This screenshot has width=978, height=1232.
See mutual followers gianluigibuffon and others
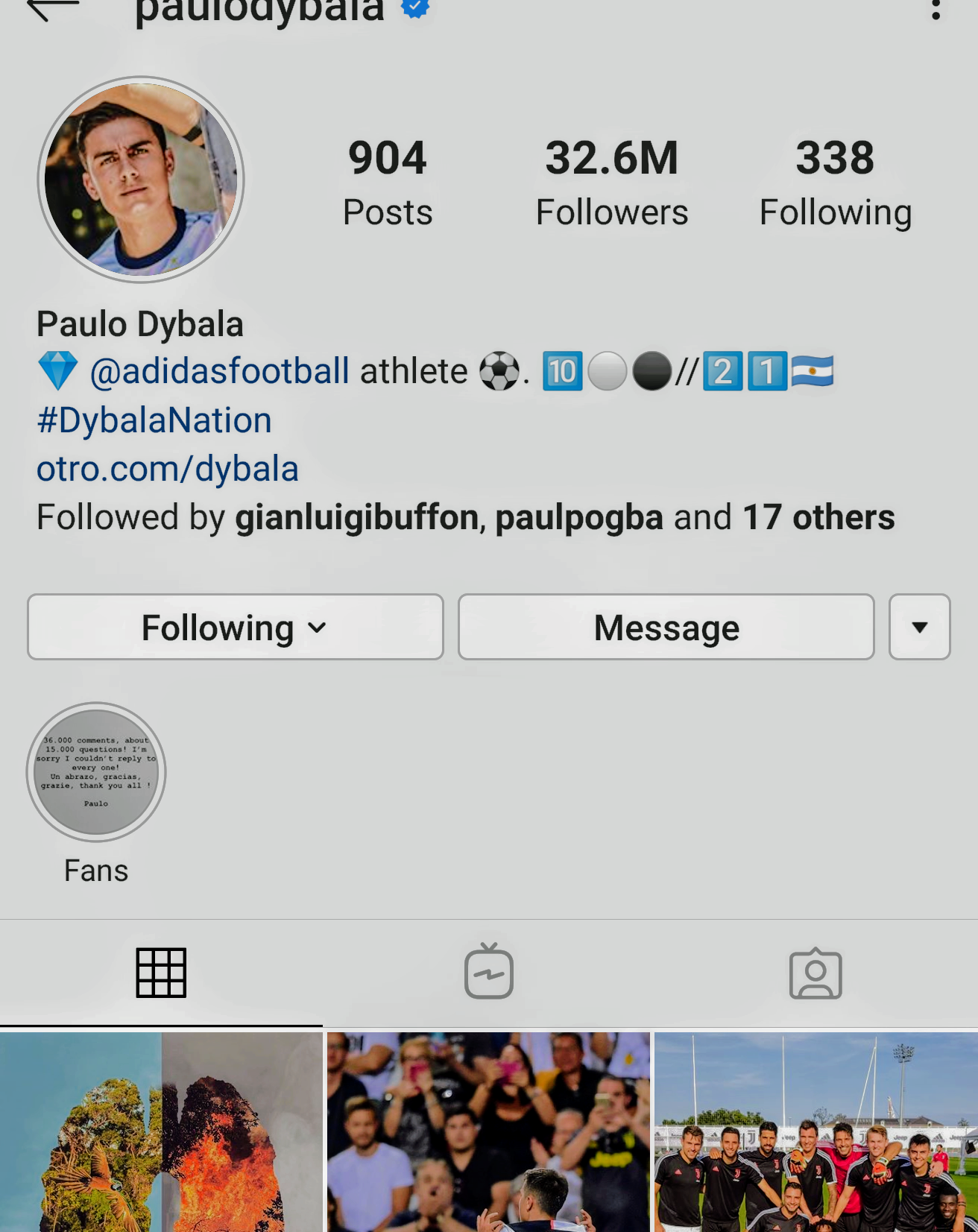pyautogui.click(x=465, y=517)
